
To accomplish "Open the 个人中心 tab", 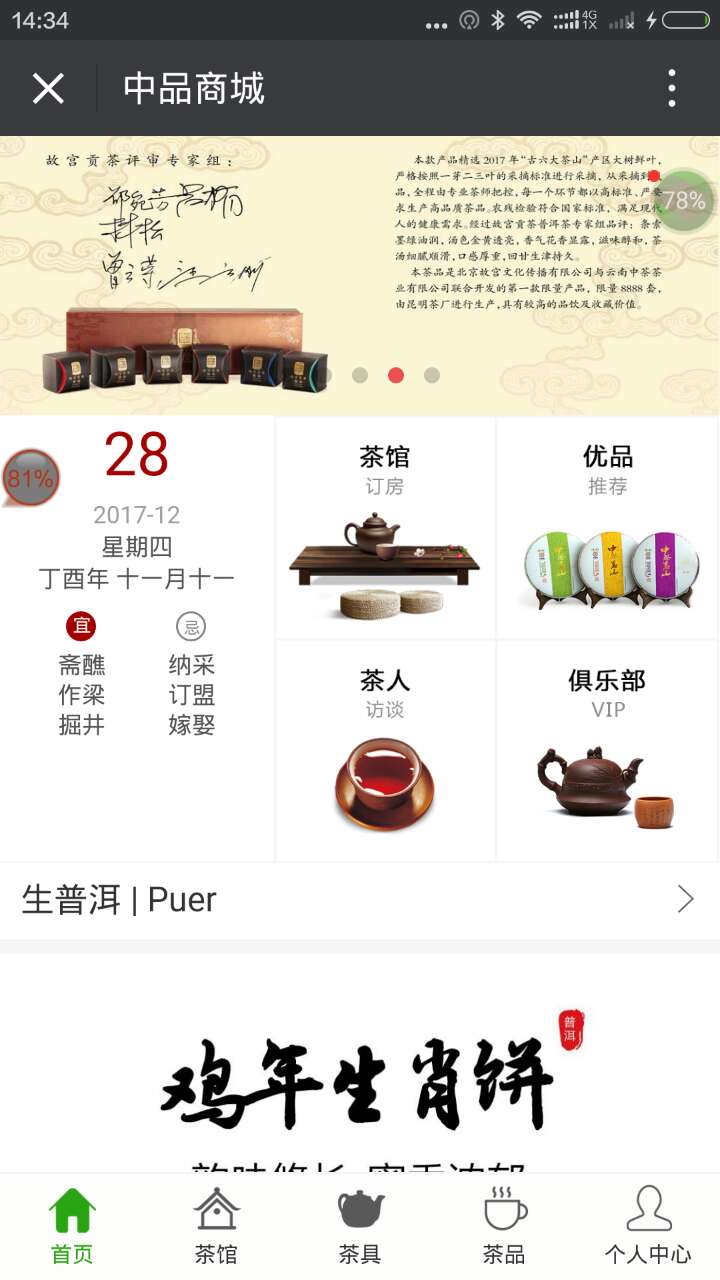I will pyautogui.click(x=648, y=1226).
